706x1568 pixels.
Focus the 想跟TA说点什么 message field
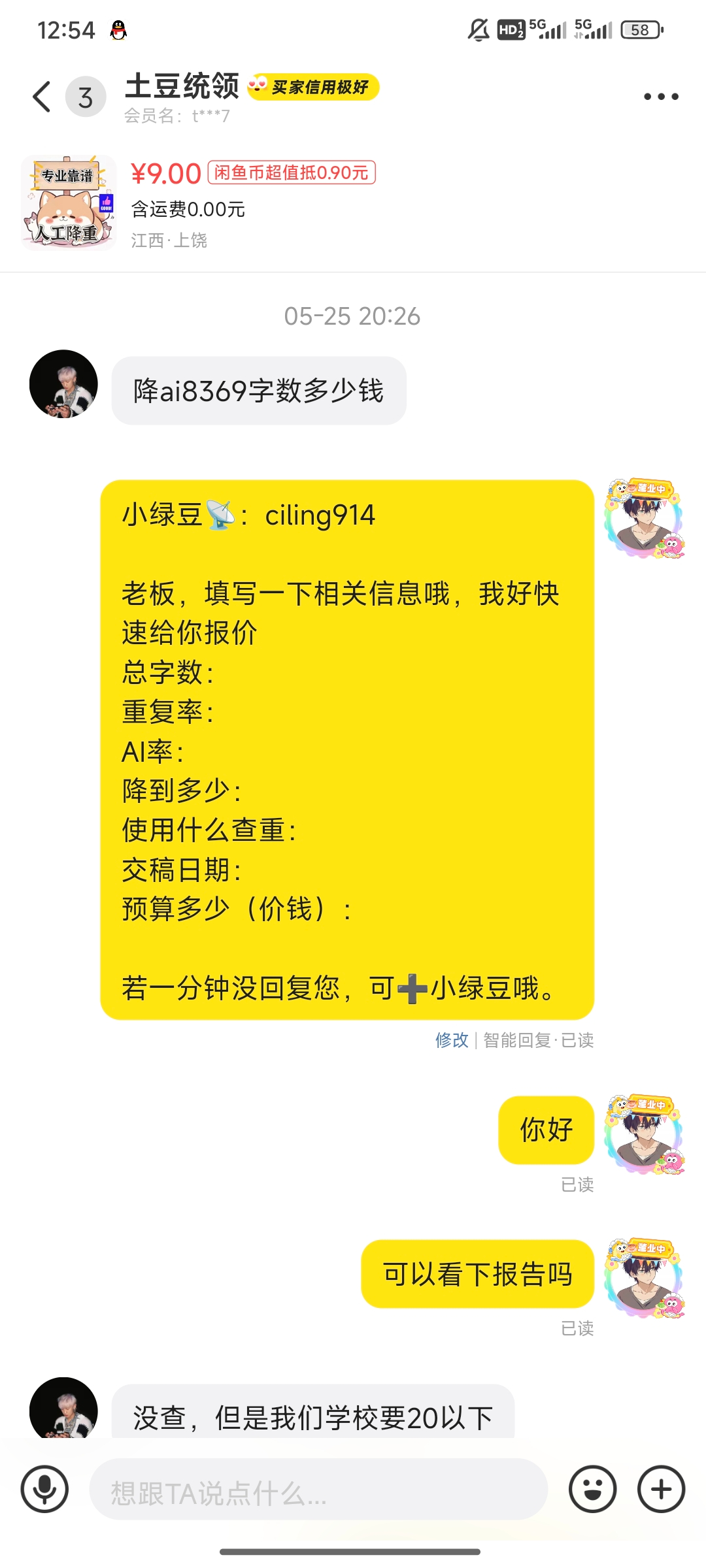click(318, 1489)
